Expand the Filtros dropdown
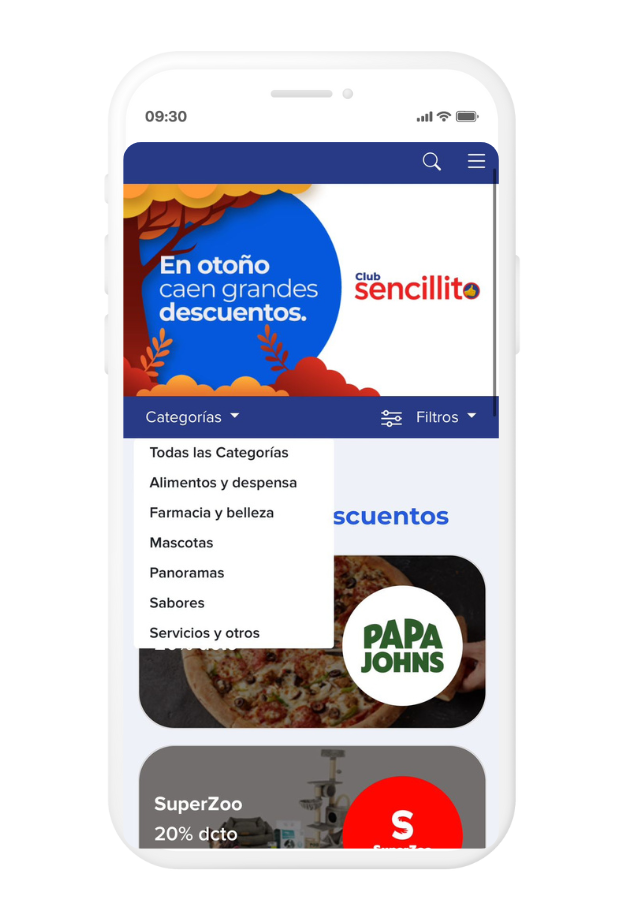 point(429,417)
